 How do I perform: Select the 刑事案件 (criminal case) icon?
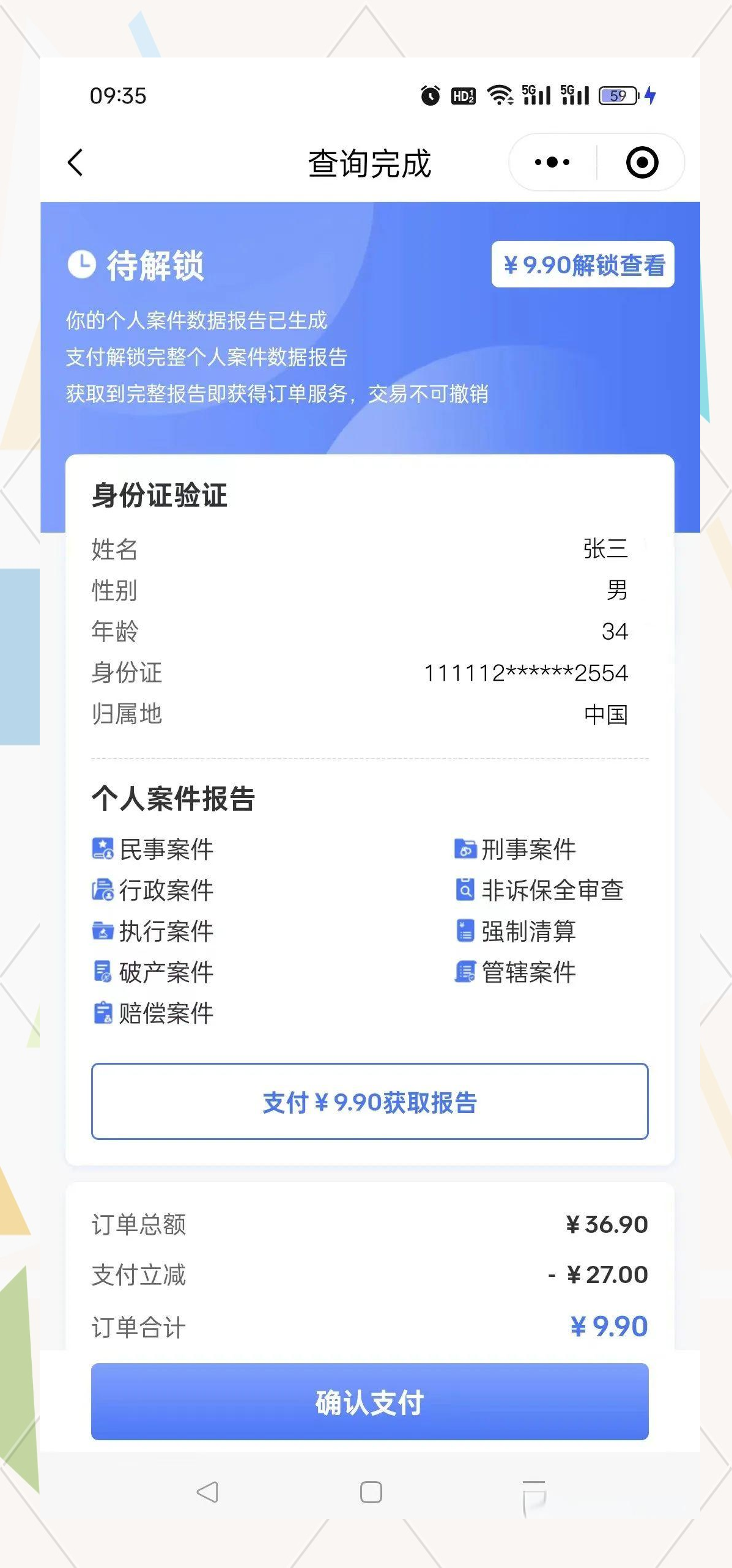(465, 848)
